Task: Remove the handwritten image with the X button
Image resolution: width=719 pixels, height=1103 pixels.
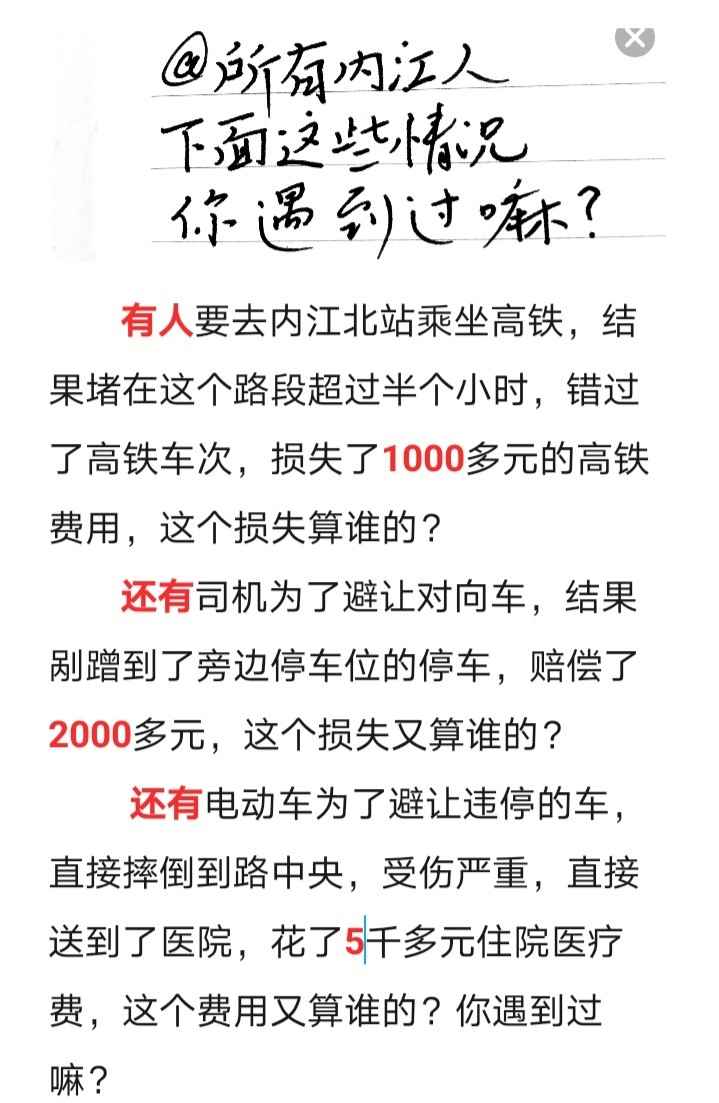Action: pos(634,37)
